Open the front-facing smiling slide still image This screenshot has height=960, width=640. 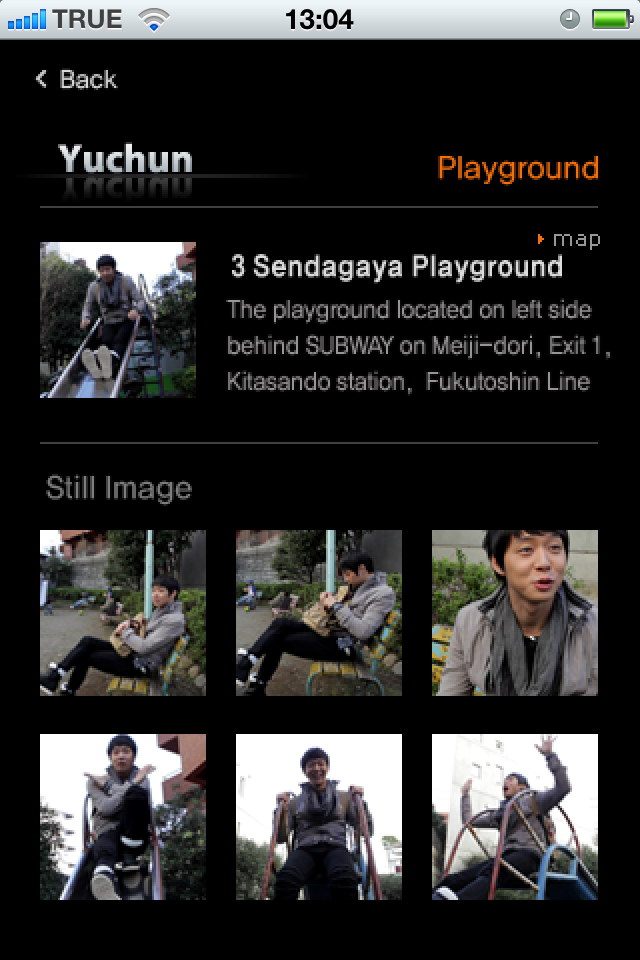pyautogui.click(x=319, y=817)
